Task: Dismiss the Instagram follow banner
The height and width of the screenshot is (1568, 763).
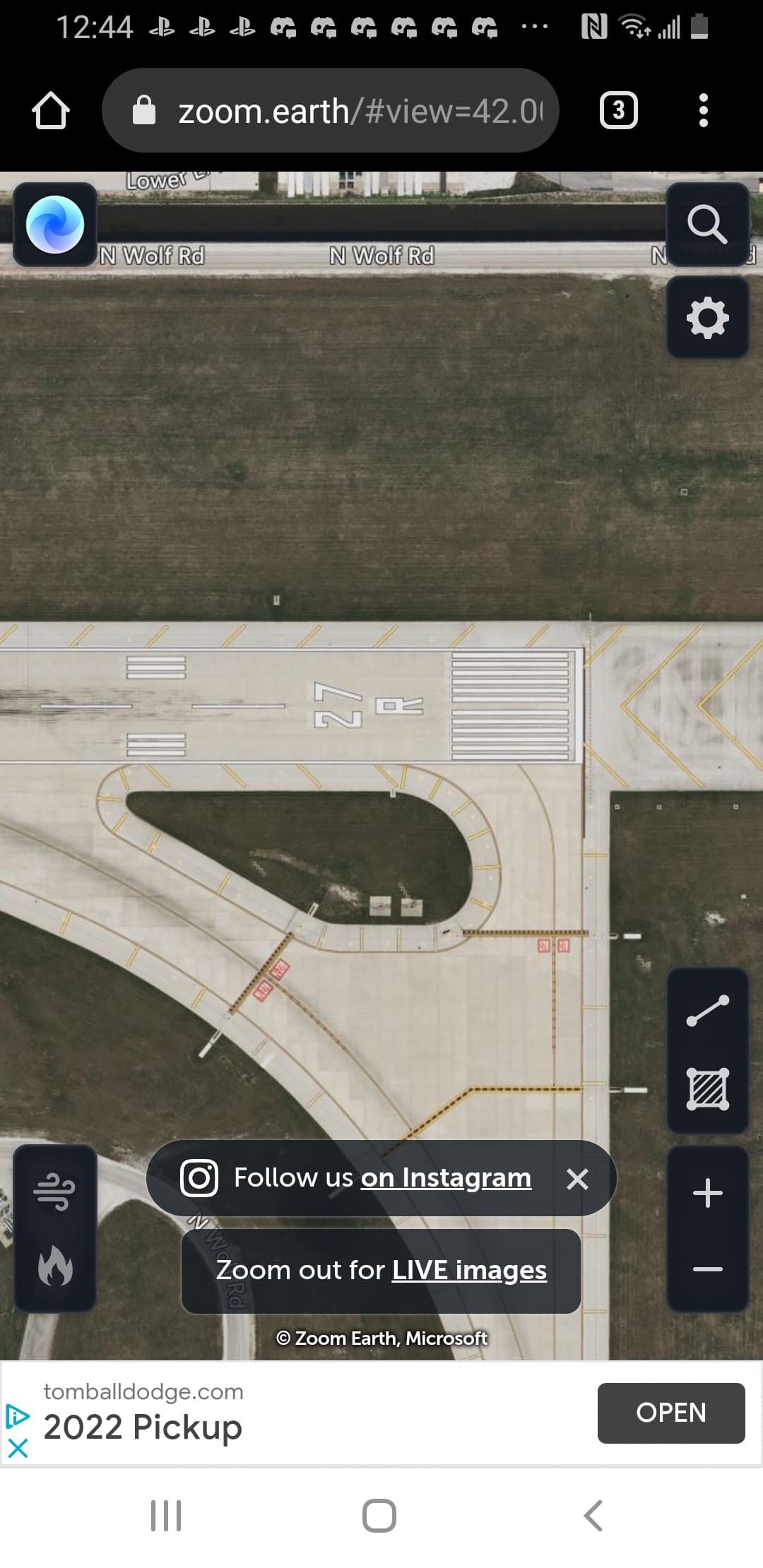Action: [x=577, y=1178]
